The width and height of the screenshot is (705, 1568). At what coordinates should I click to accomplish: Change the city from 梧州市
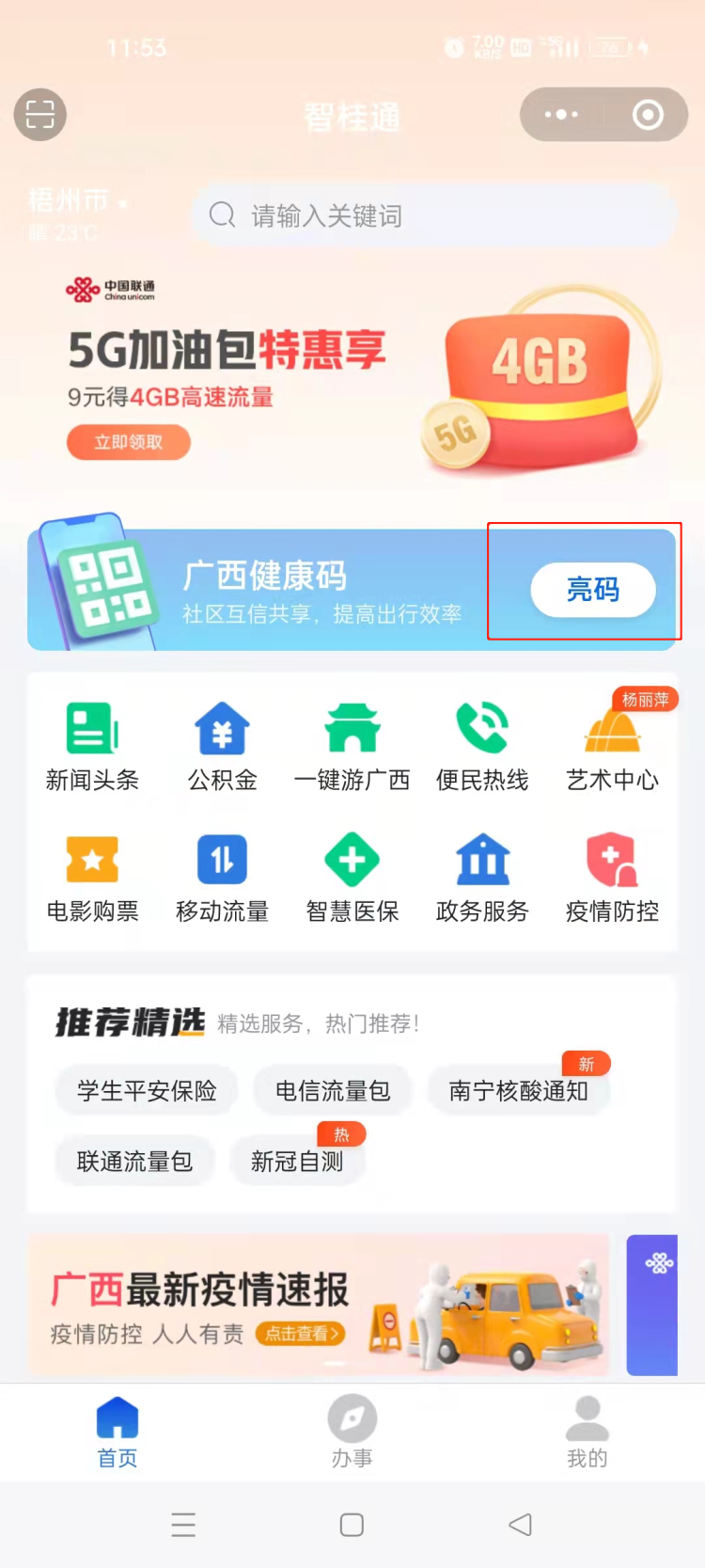tap(77, 200)
